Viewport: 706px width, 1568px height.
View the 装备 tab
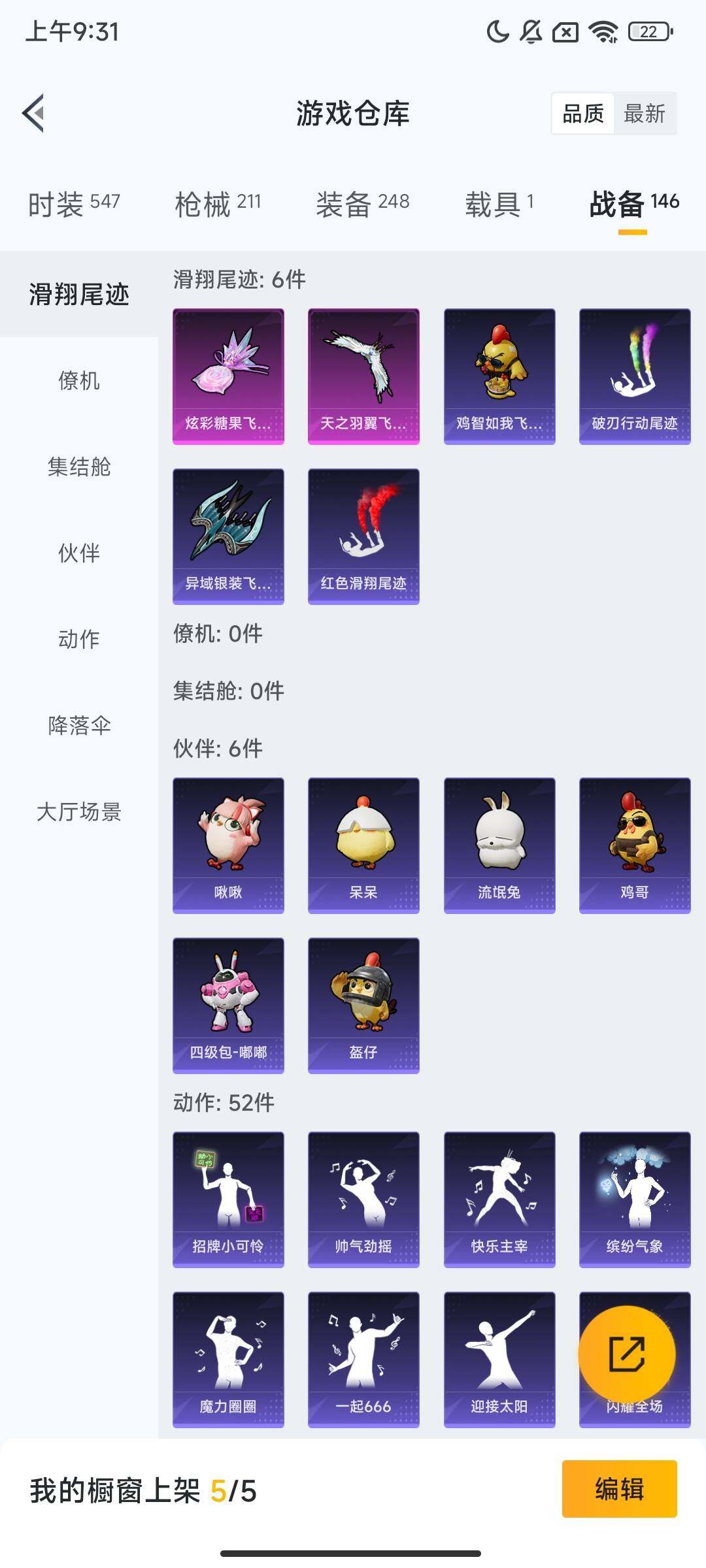tap(362, 204)
